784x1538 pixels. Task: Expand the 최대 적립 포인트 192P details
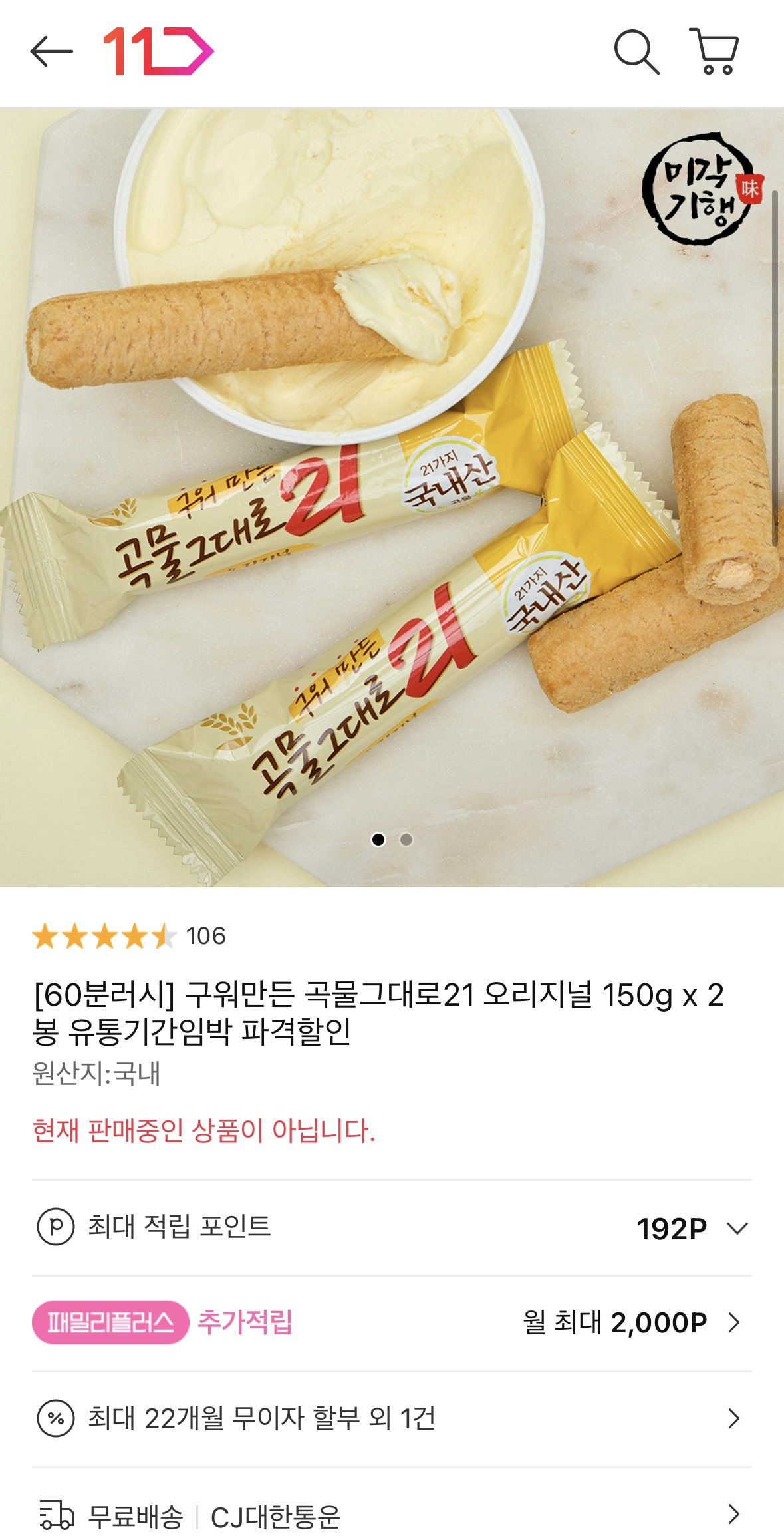click(x=737, y=1228)
